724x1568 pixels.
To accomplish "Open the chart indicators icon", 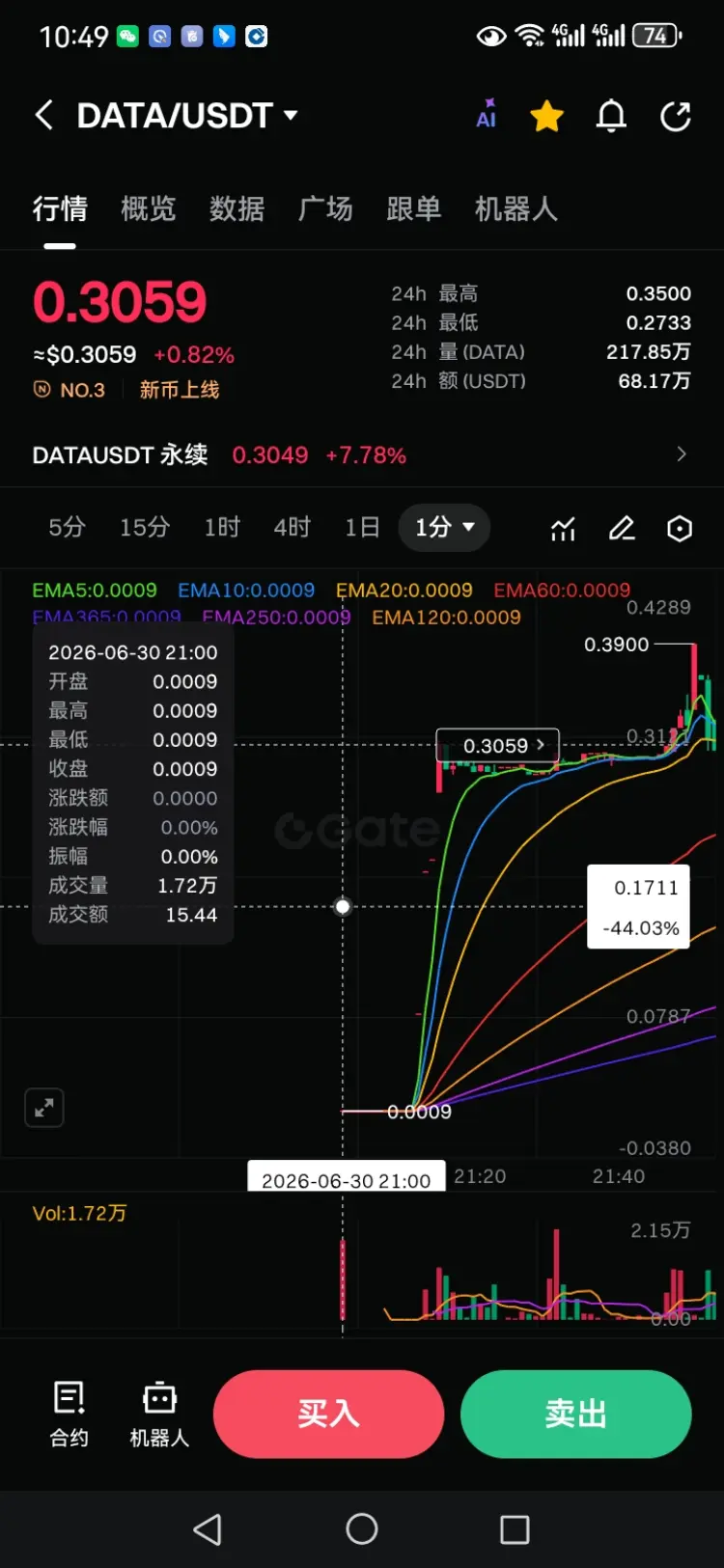I will (563, 529).
